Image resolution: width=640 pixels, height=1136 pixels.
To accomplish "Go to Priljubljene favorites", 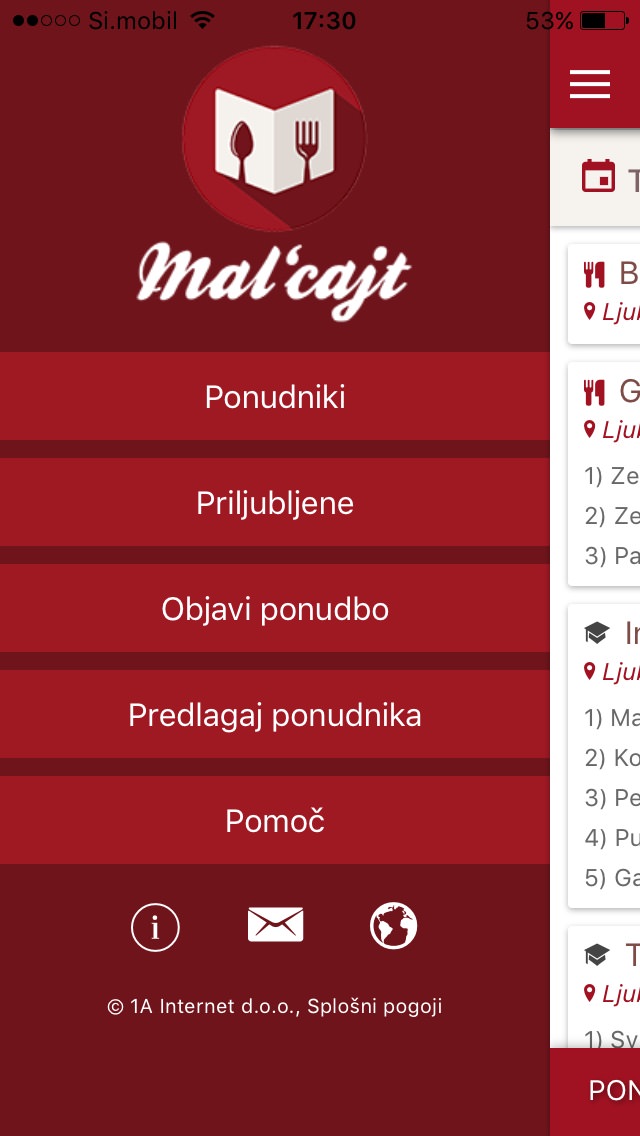I will 275,503.
